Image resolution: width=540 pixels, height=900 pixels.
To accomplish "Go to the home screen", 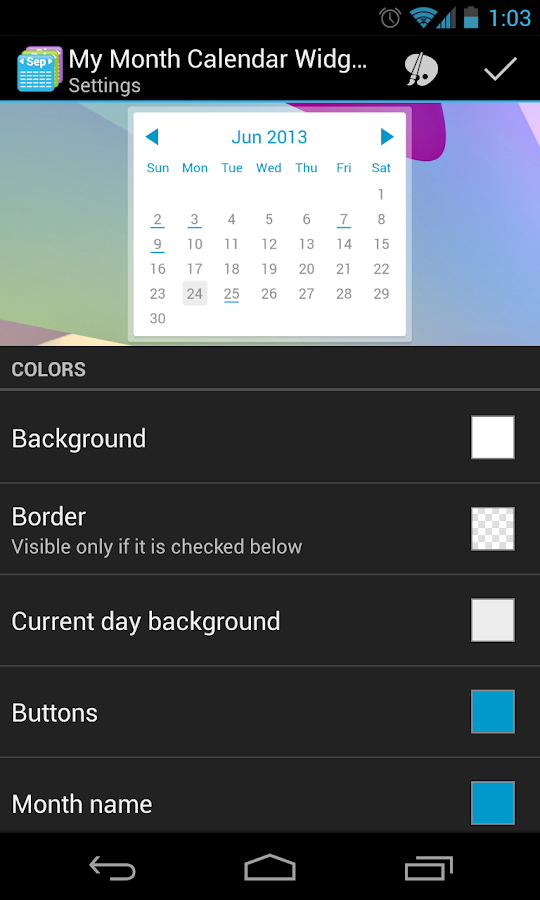I will click(270, 867).
